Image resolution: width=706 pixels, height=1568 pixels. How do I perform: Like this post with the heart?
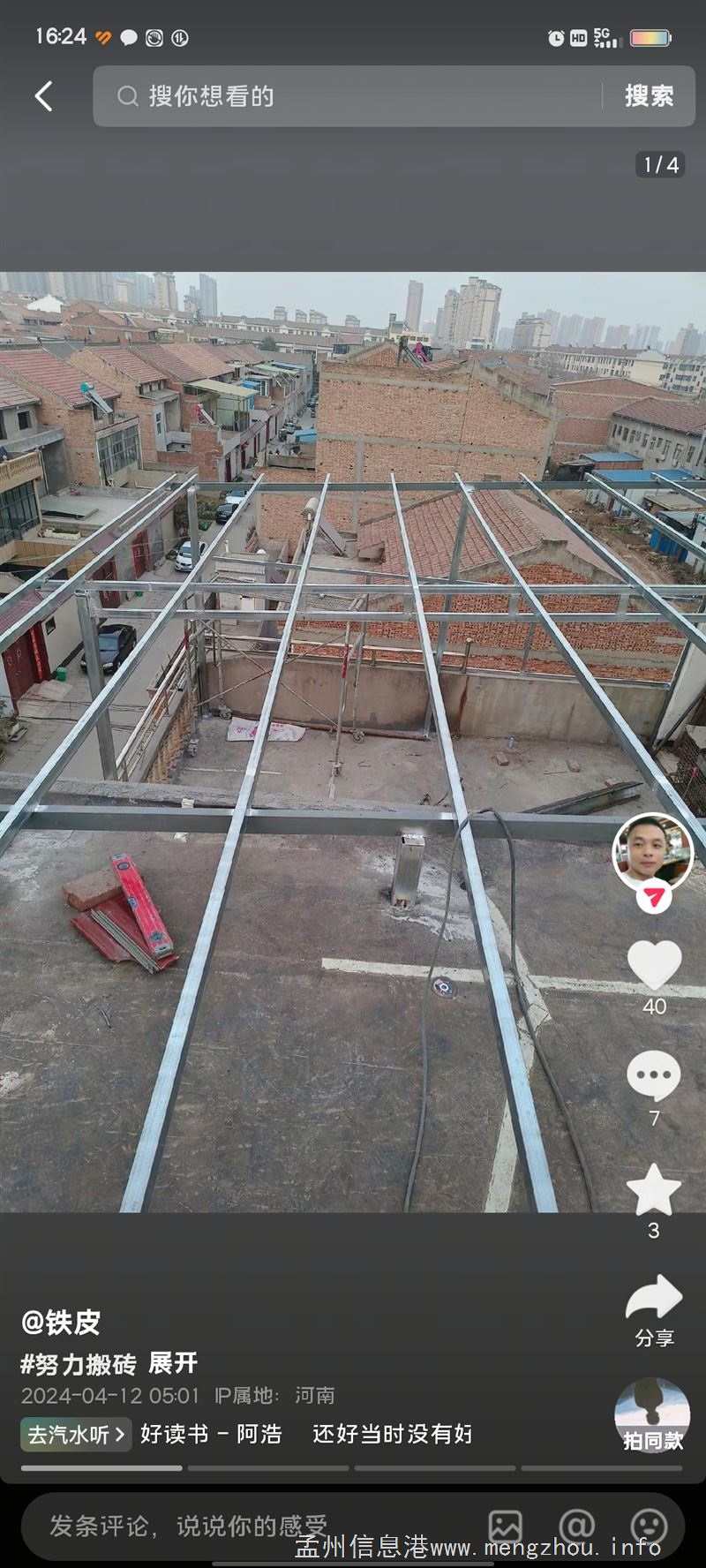coord(654,964)
